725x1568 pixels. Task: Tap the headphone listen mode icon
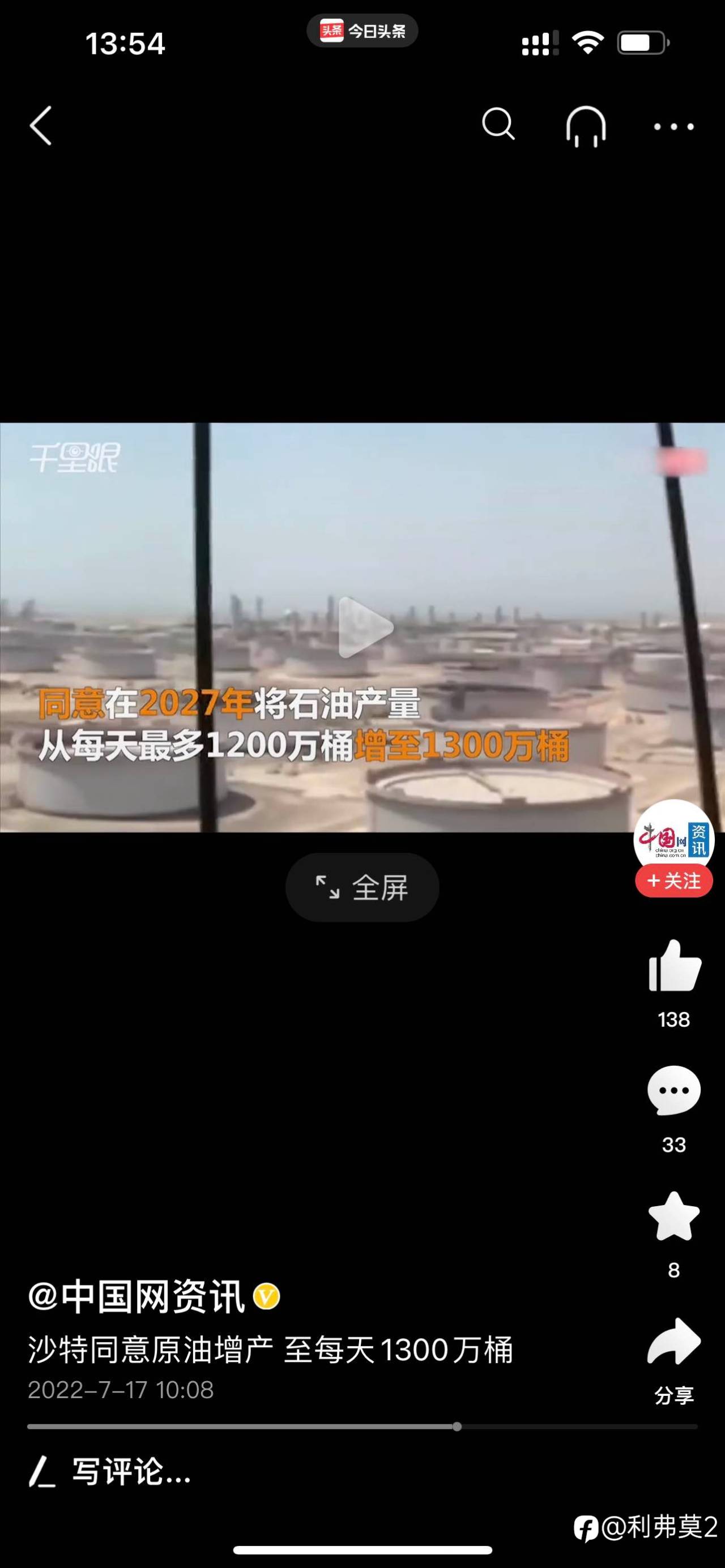click(586, 126)
